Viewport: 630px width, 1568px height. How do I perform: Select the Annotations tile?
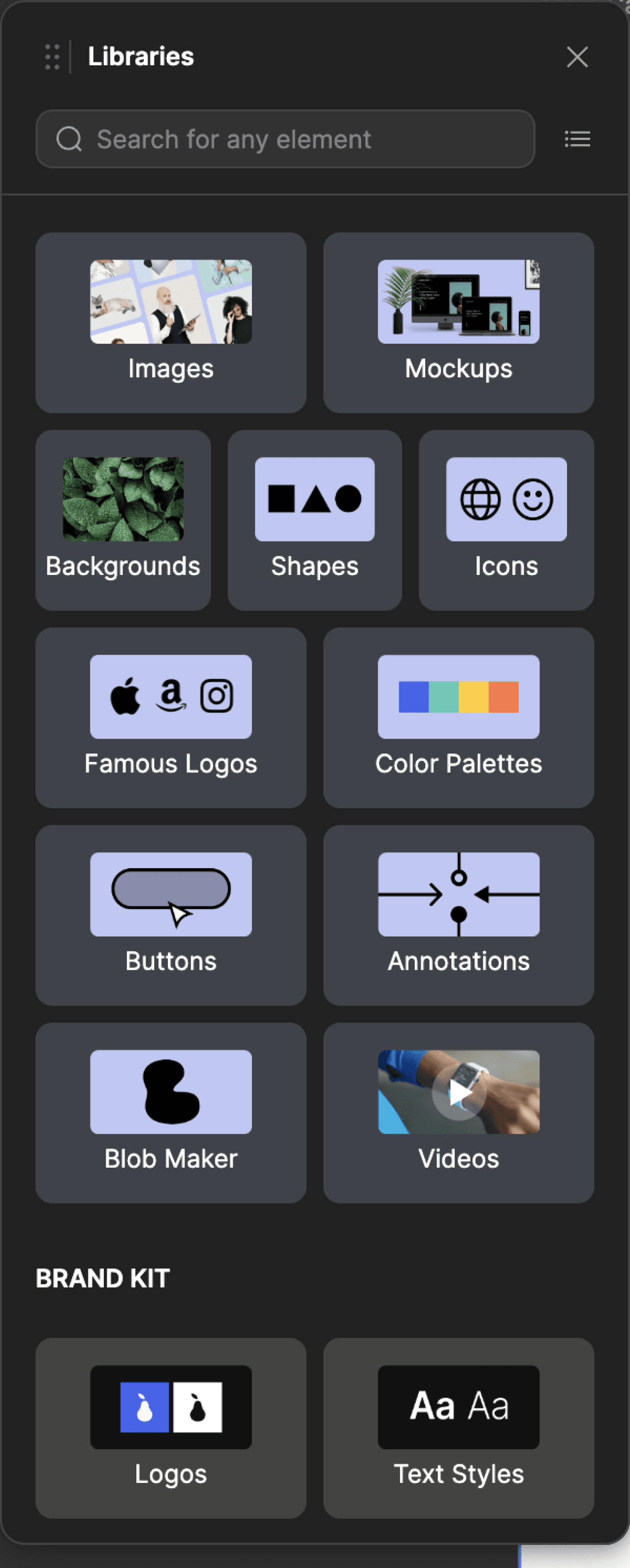click(458, 915)
